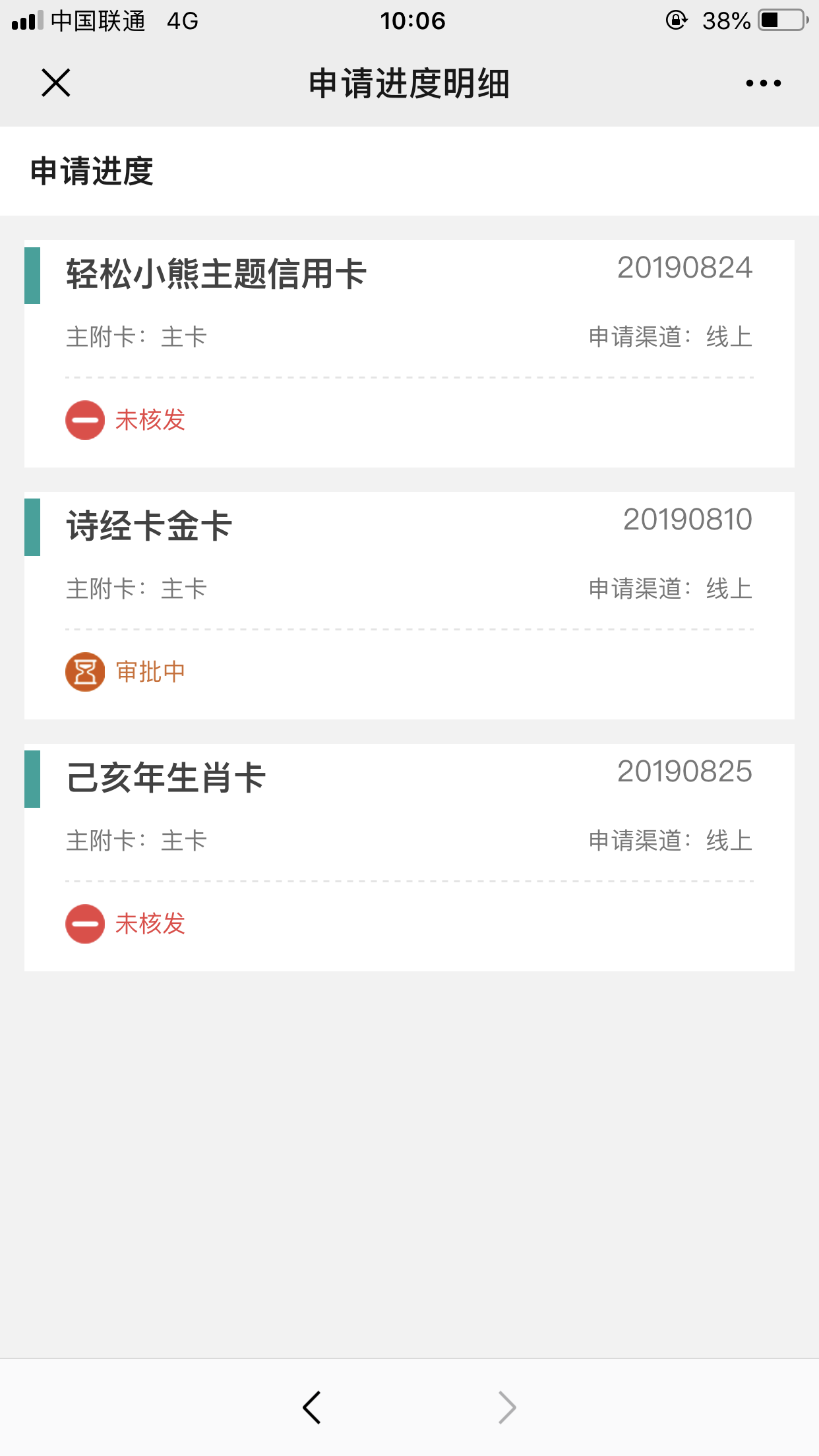Open the 己亥年生肖卡 application card
819x1456 pixels.
(409, 858)
